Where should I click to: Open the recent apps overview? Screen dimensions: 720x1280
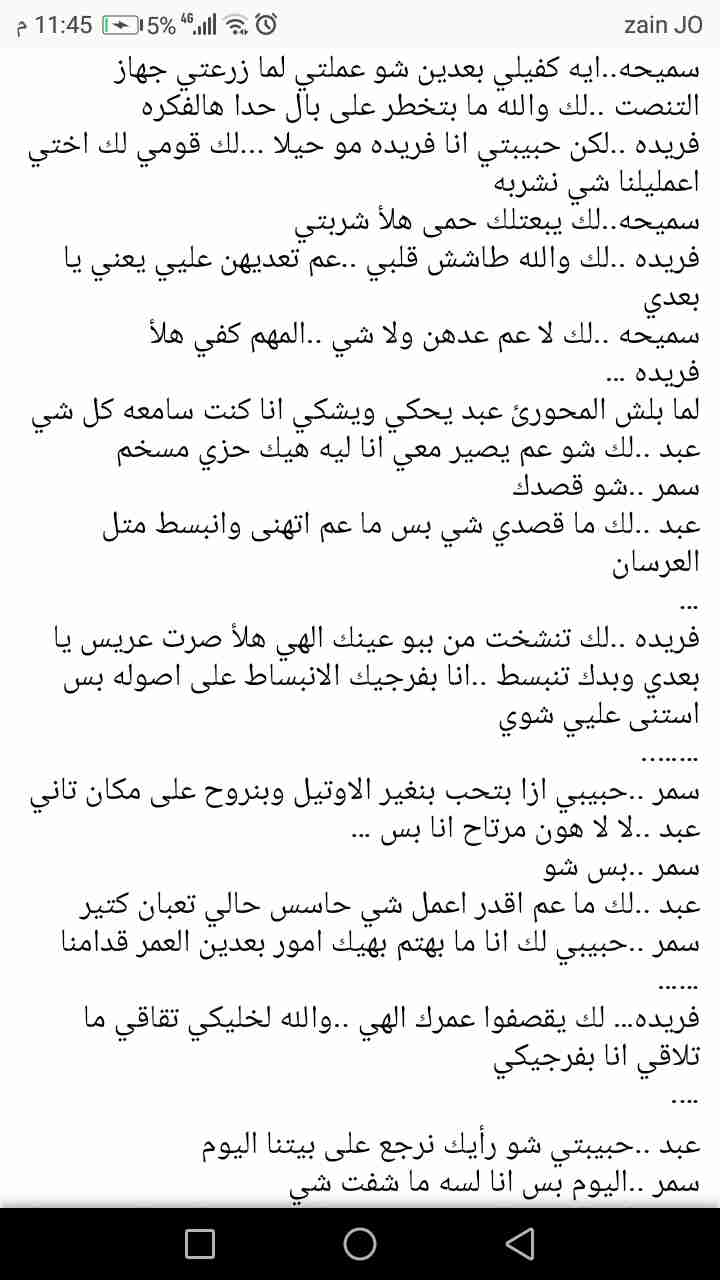200,1243
